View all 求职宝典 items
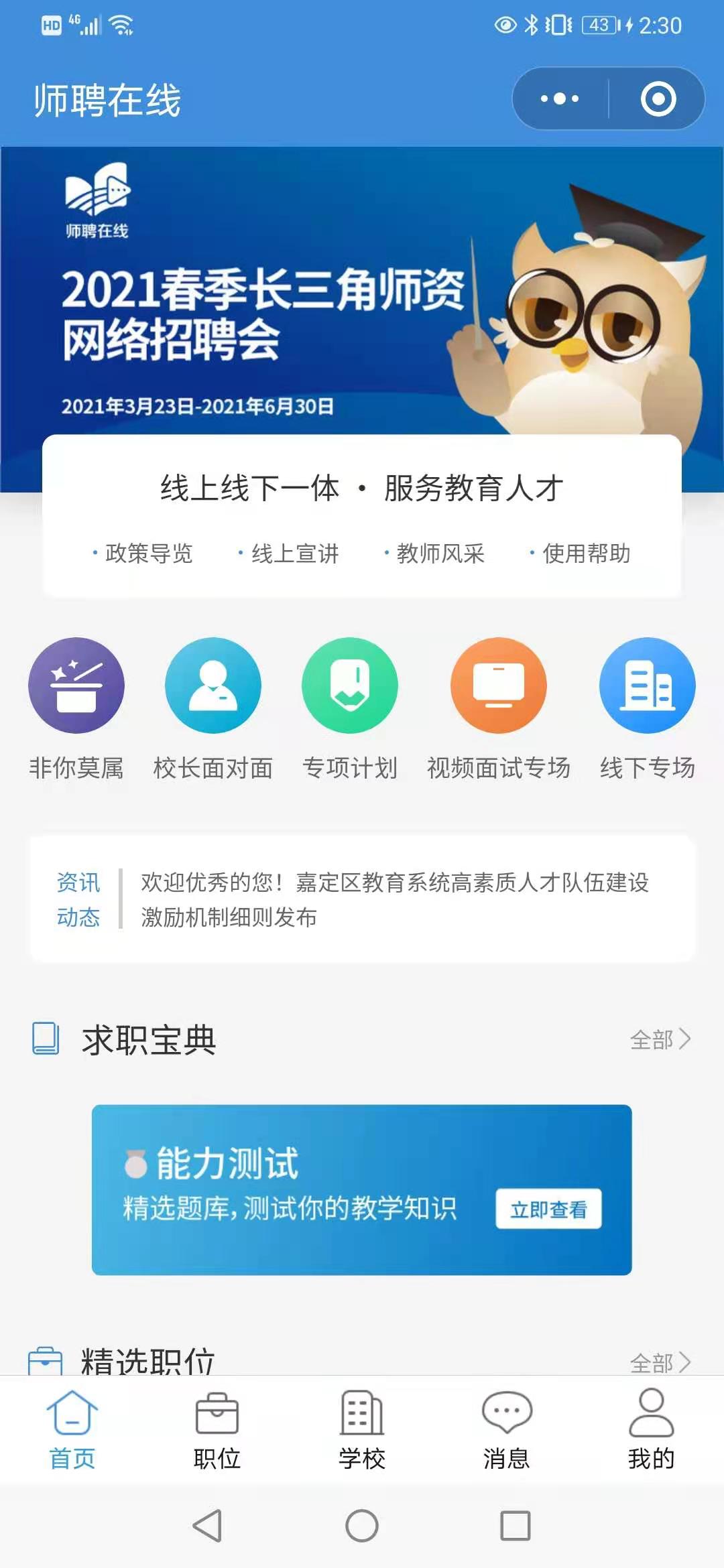 (x=660, y=1039)
